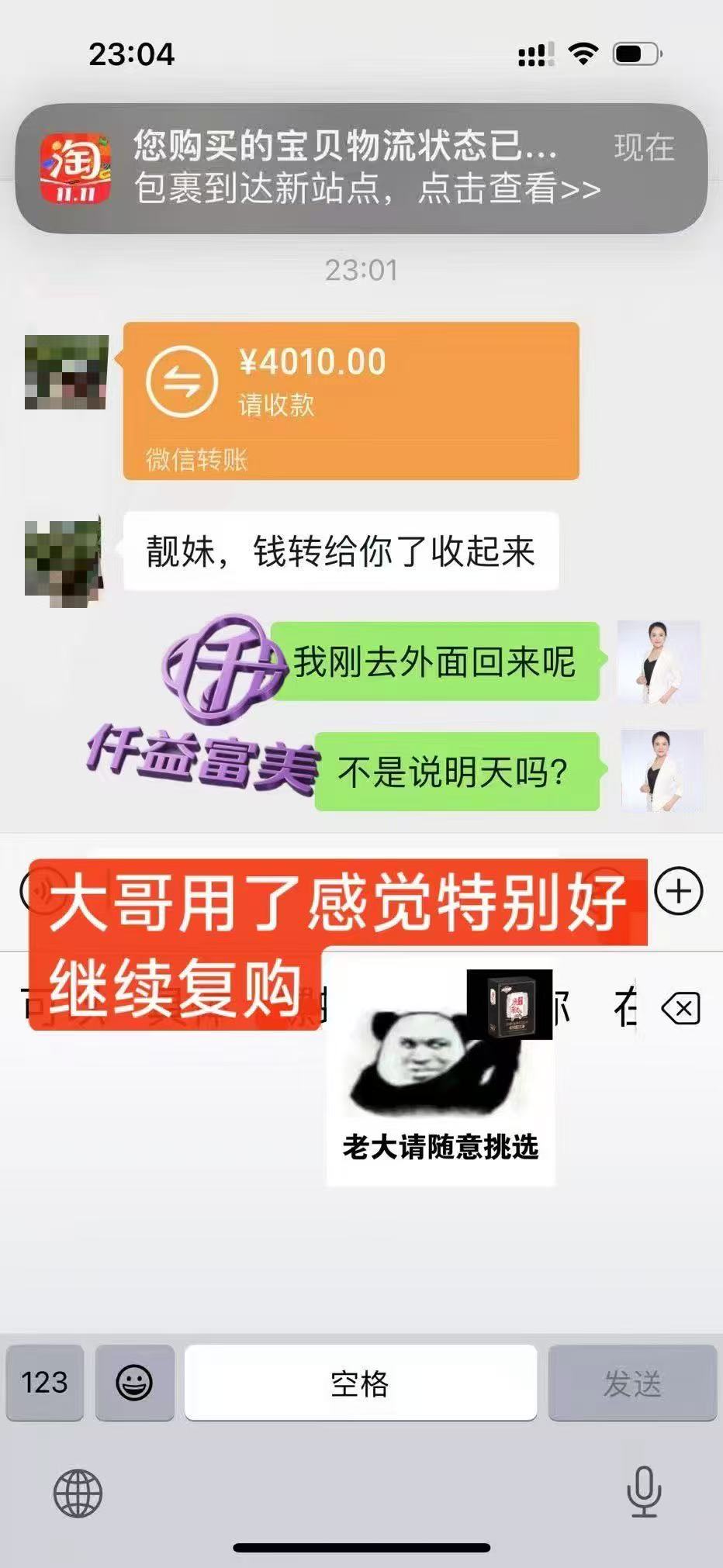Open the Taobao logistics notification banner
This screenshot has height=1568, width=723.
pyautogui.click(x=361, y=168)
